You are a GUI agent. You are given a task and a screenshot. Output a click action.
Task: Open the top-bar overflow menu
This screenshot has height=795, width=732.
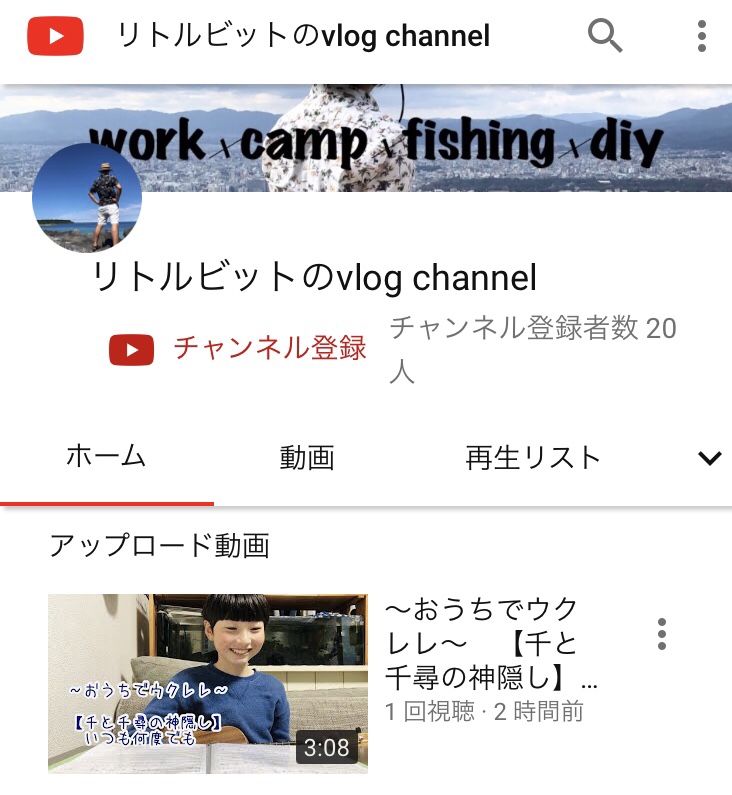click(701, 37)
